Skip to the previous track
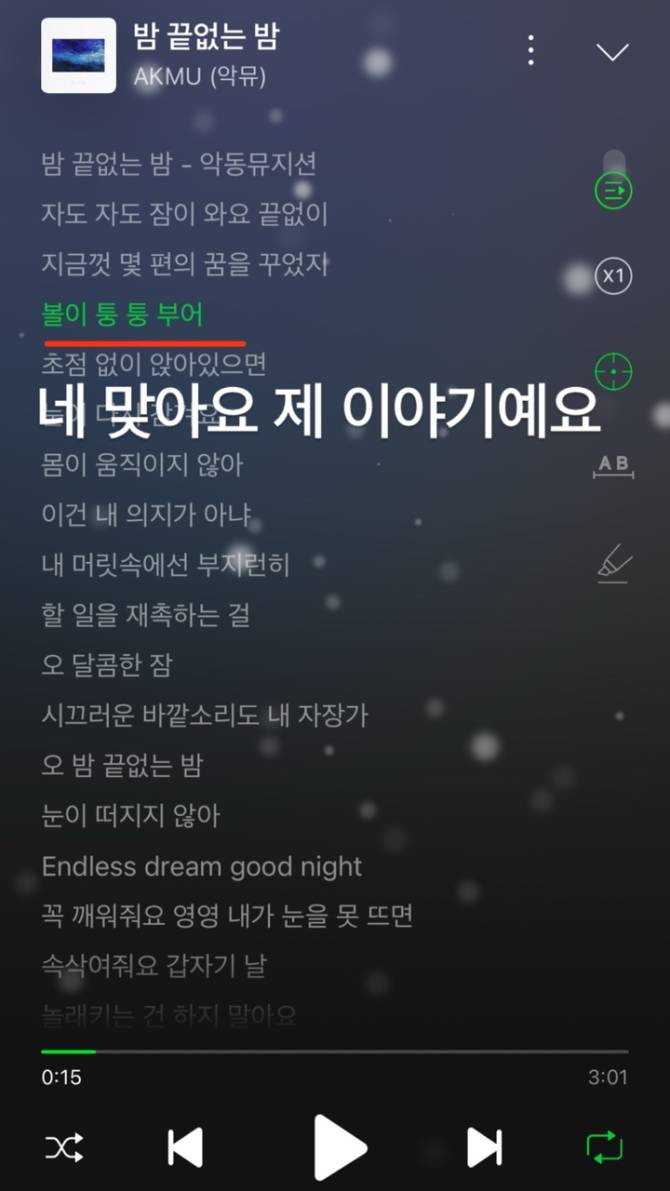The width and height of the screenshot is (670, 1191). tap(185, 1148)
